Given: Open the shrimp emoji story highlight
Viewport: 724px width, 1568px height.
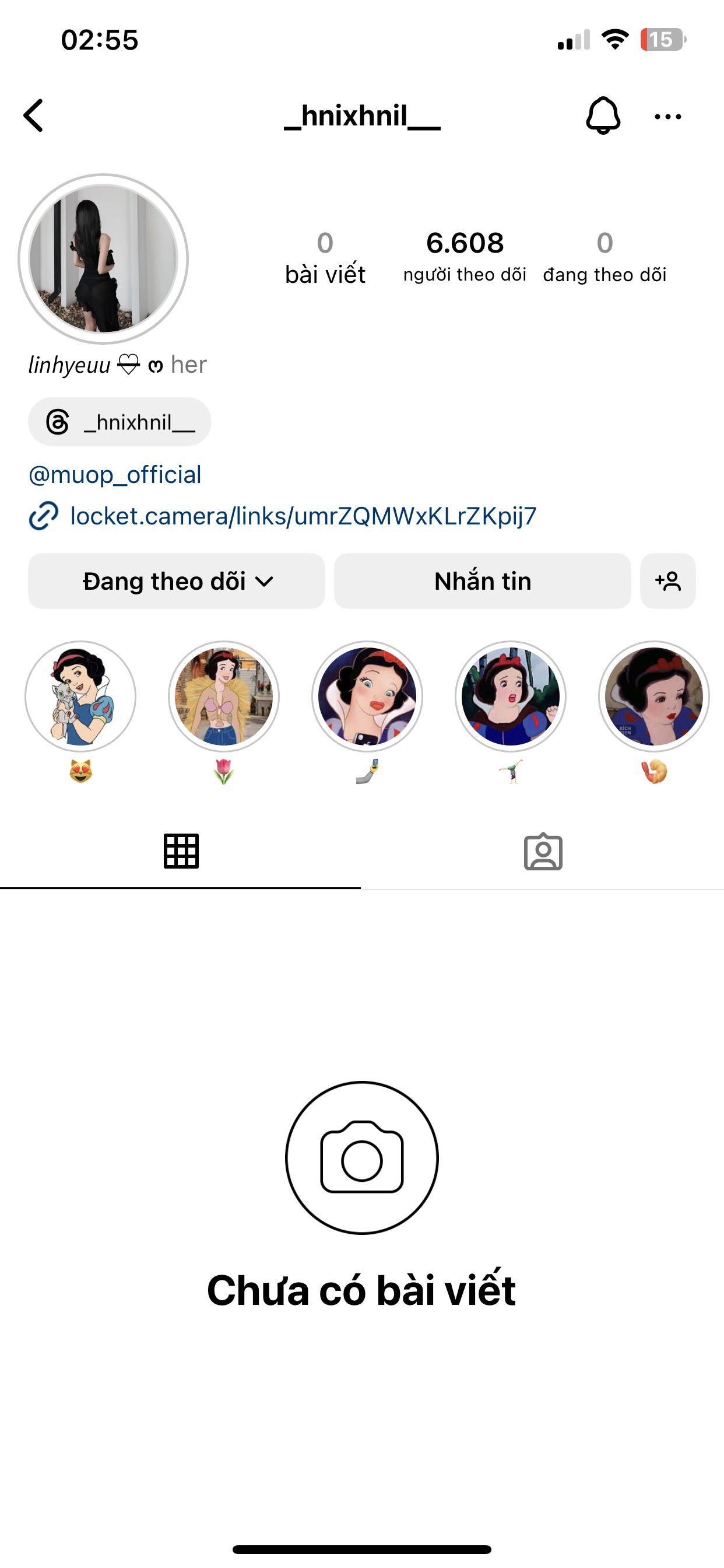Looking at the screenshot, I should (x=653, y=696).
